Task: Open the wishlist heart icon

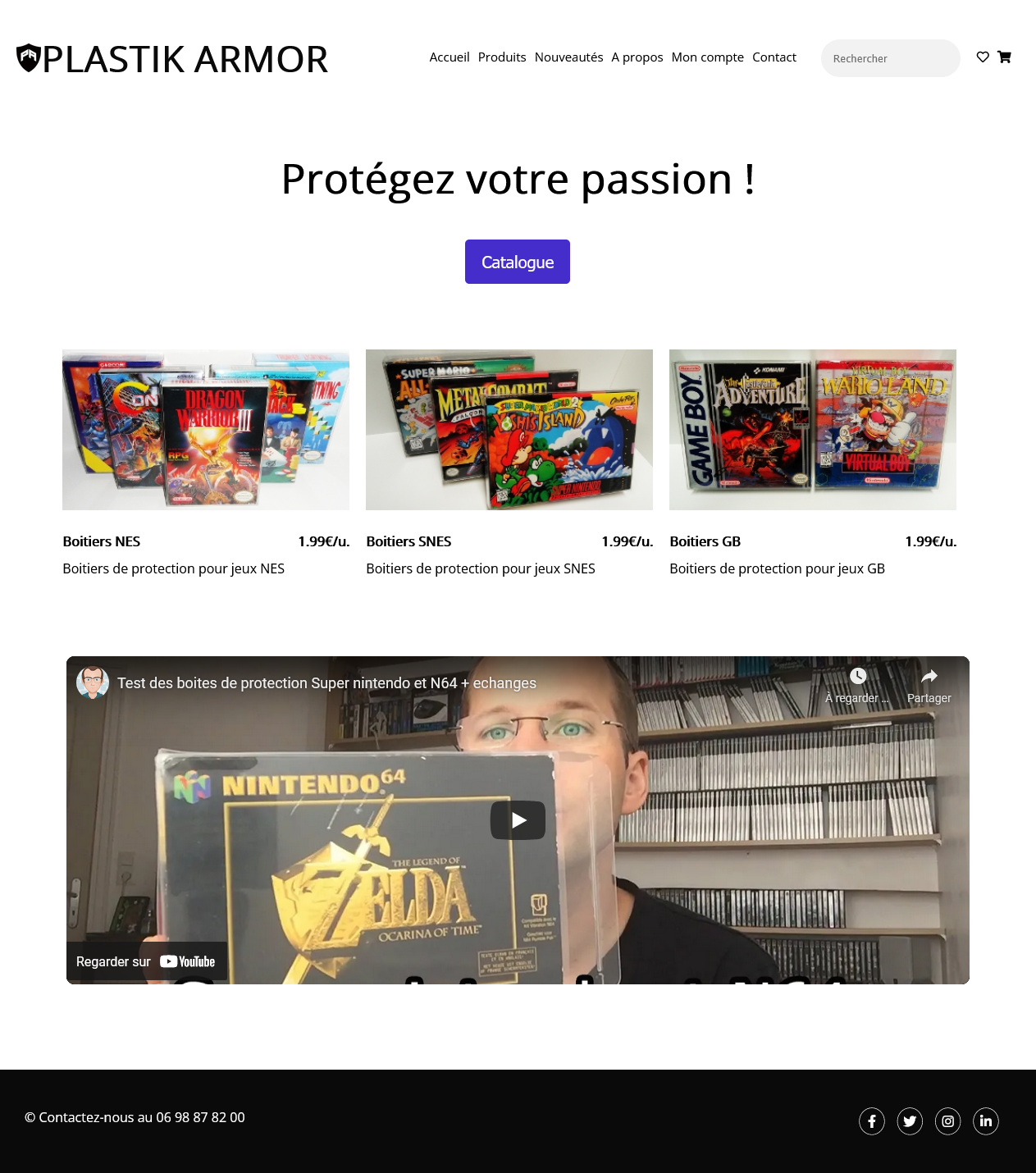Action: tap(983, 57)
